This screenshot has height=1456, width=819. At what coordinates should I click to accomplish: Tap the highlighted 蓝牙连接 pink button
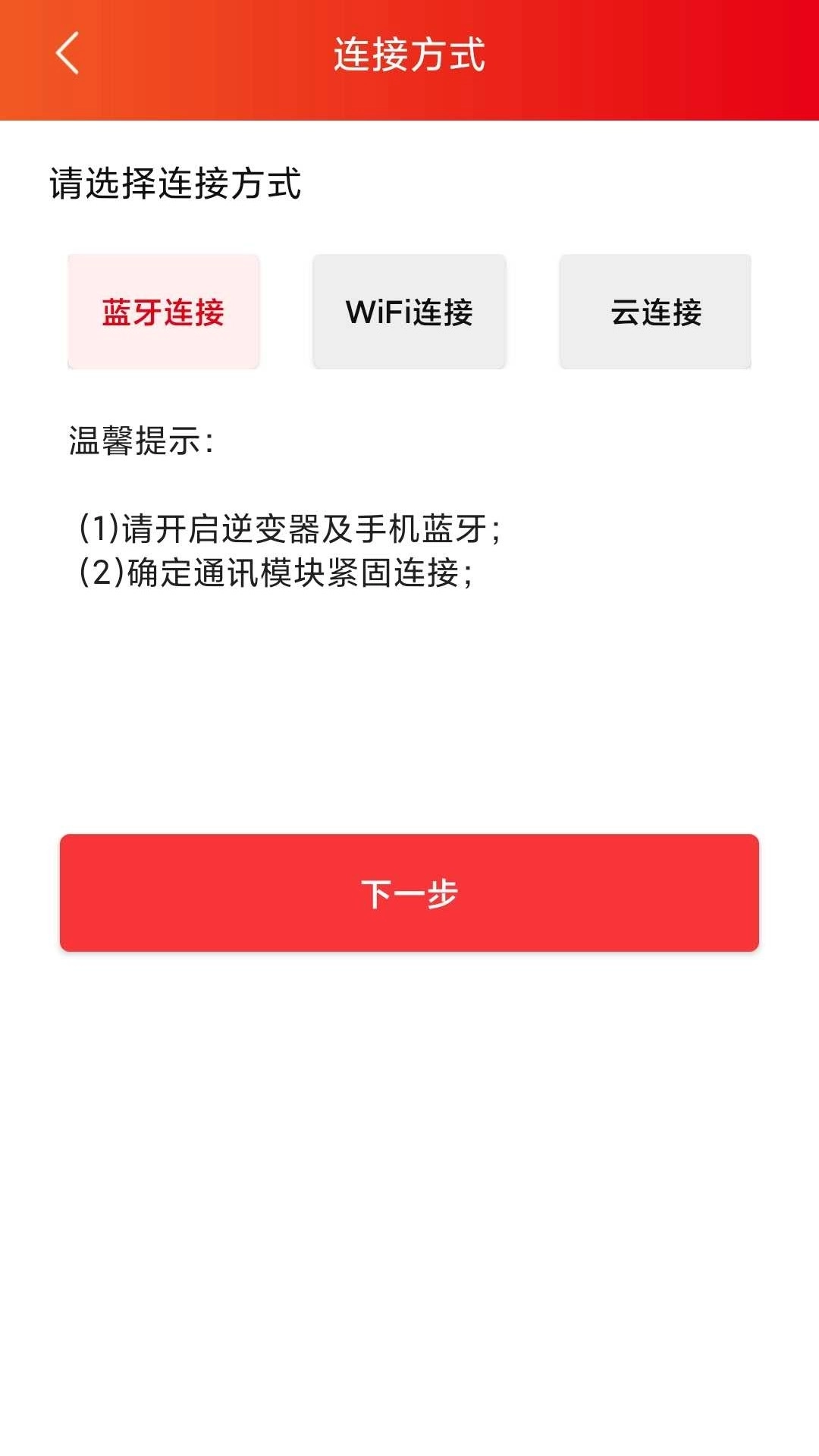point(163,312)
